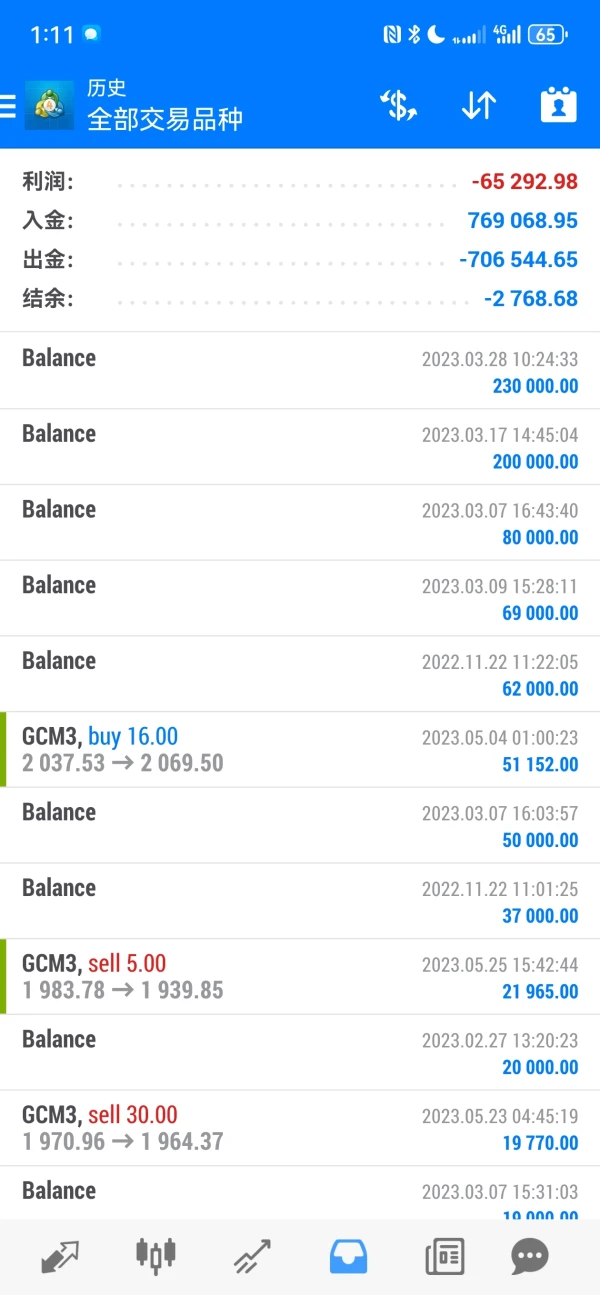Switch to the News tab
The width and height of the screenshot is (600, 1295).
click(444, 1255)
